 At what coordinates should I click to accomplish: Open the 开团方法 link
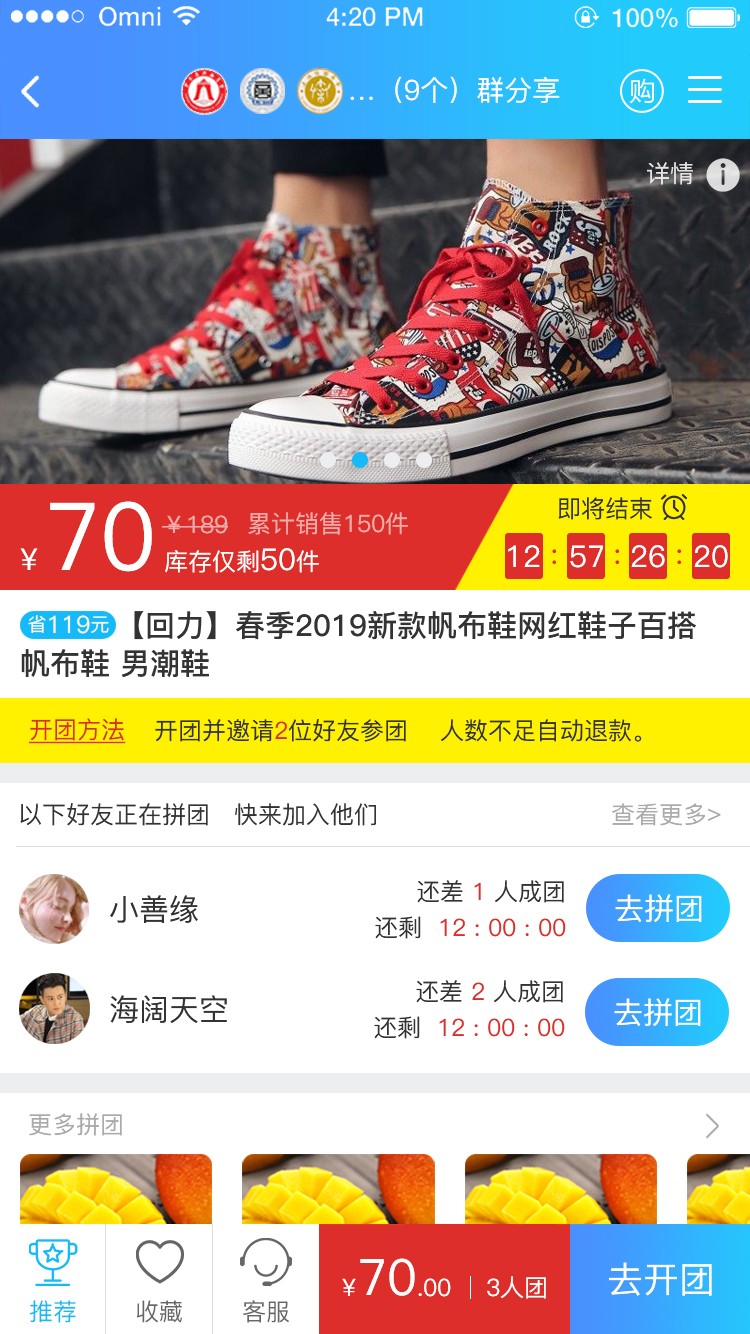pos(77,731)
